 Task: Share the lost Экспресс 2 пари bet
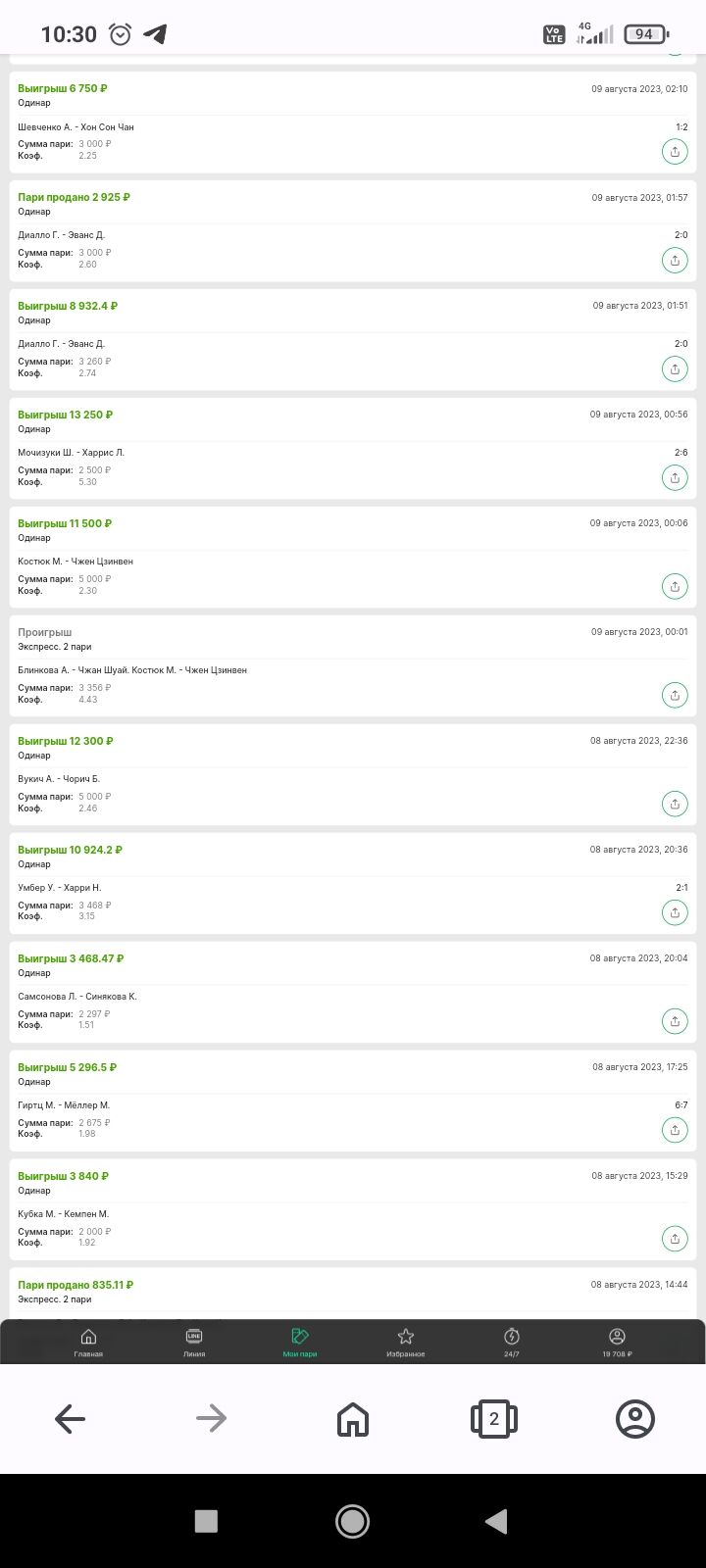675,696
